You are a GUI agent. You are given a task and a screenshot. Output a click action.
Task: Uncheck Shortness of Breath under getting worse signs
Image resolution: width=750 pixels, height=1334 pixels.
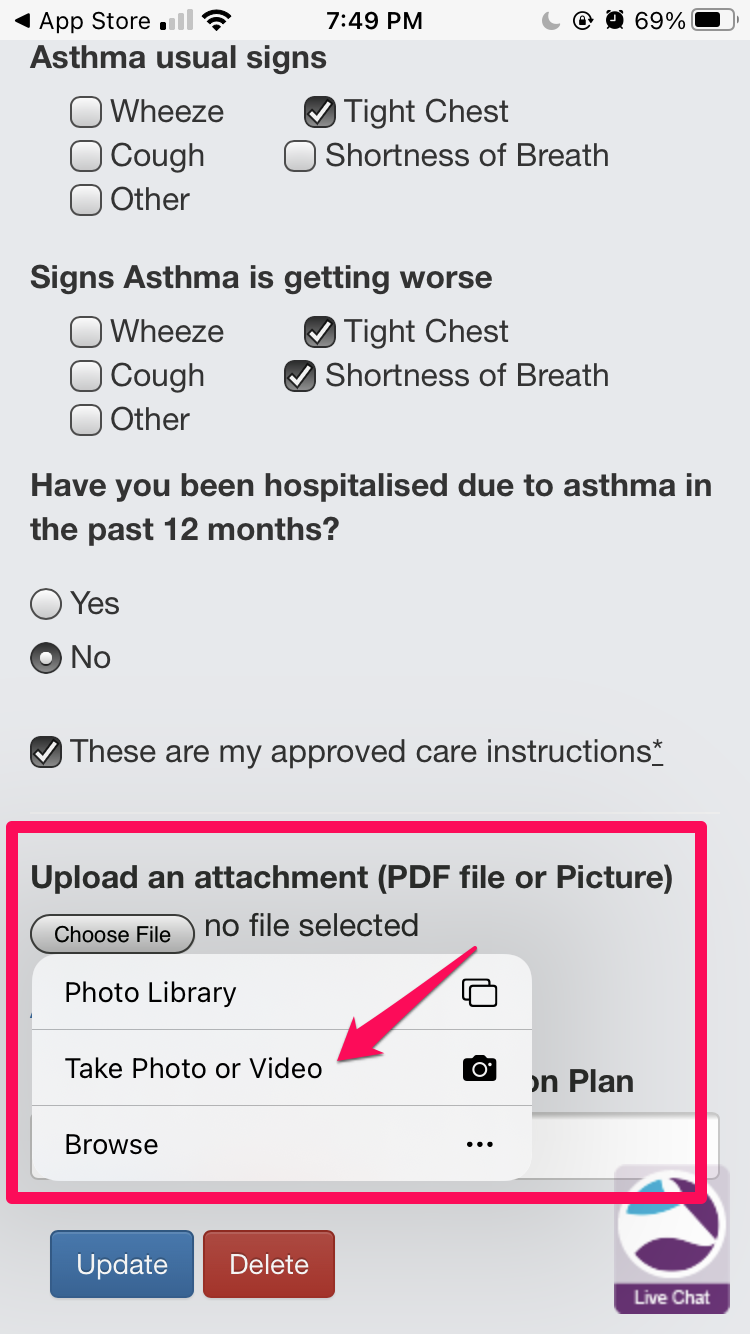point(300,376)
